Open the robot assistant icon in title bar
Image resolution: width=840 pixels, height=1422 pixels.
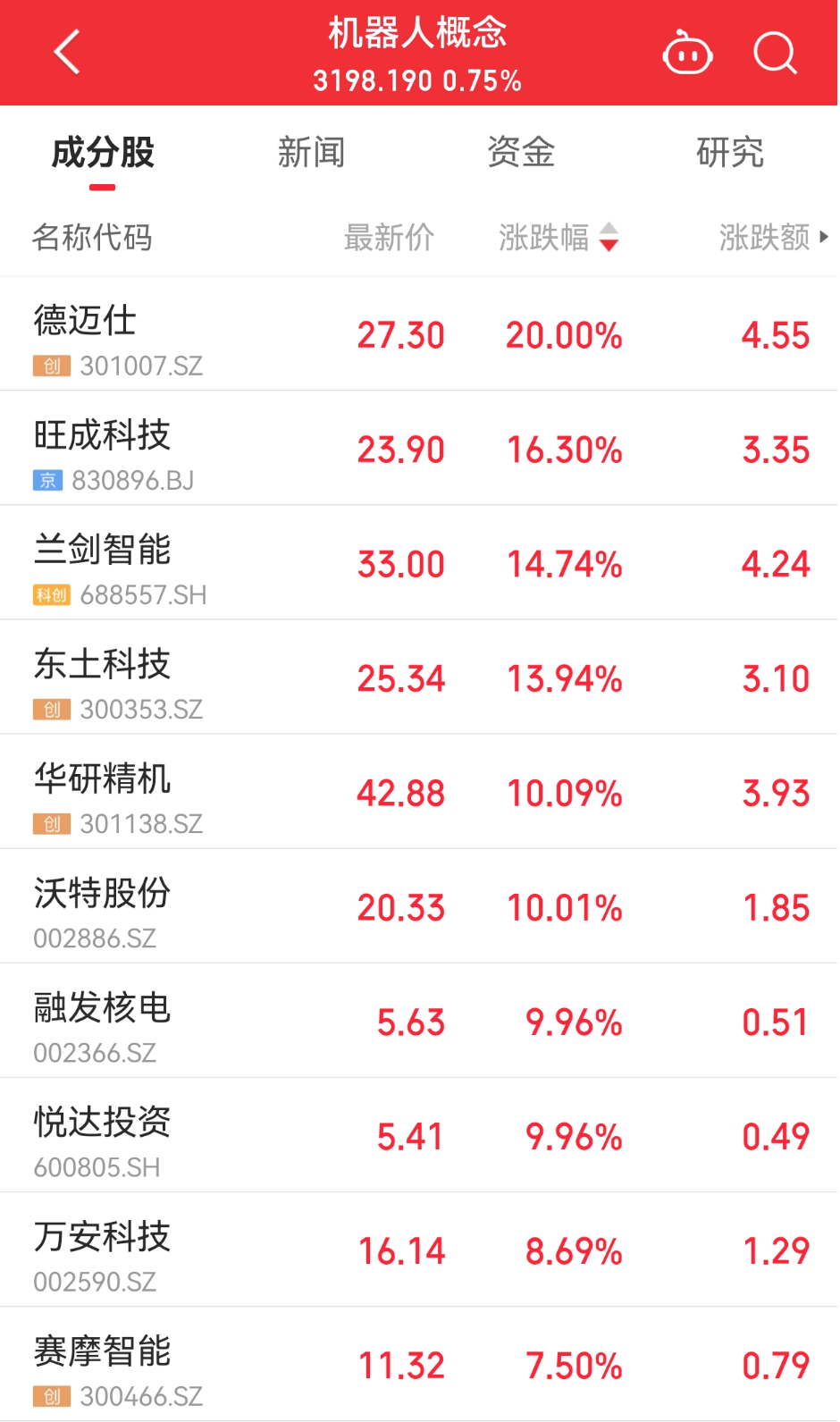click(687, 52)
